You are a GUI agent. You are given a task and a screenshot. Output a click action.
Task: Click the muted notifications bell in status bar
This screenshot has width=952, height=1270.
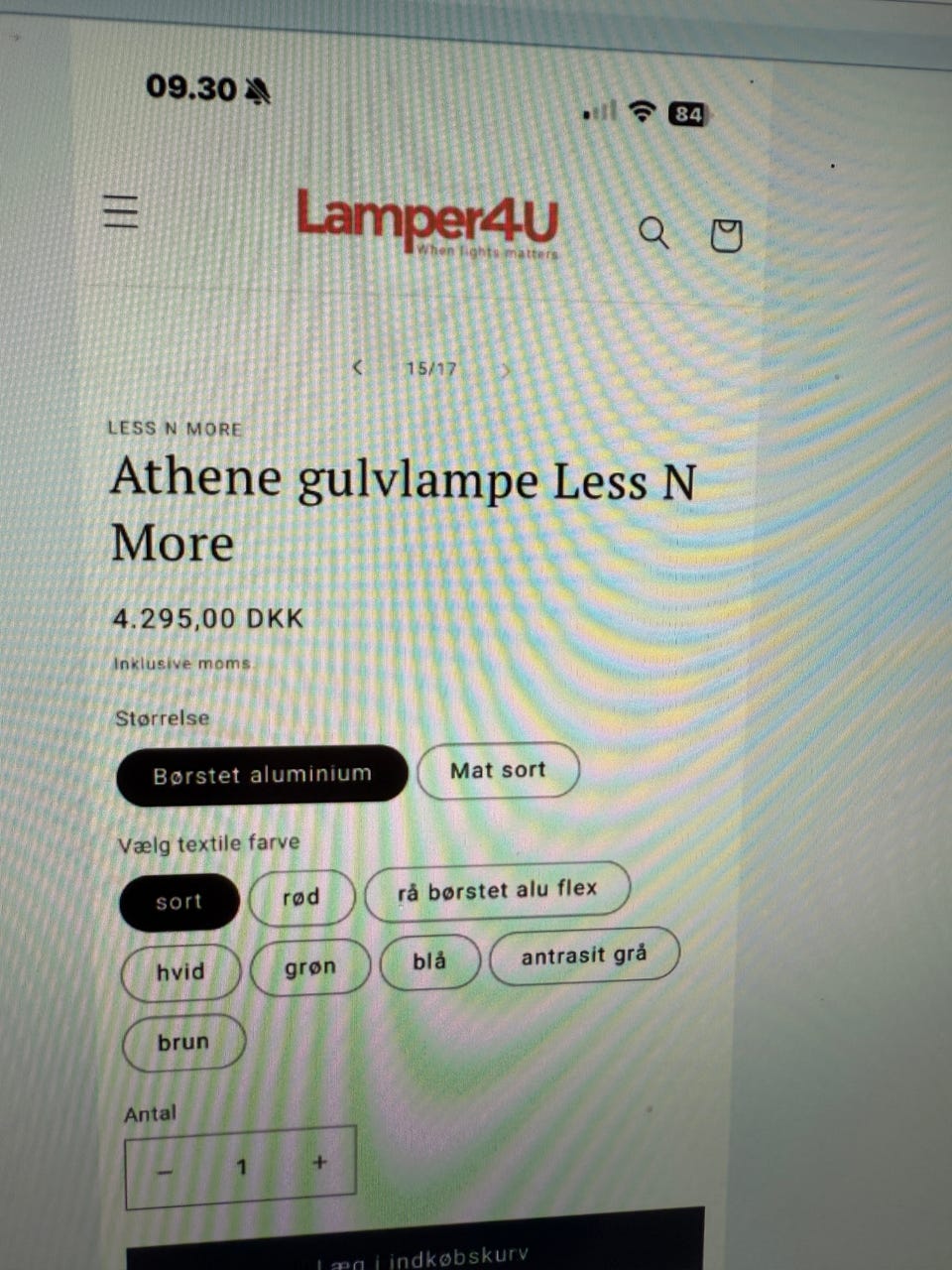256,89
